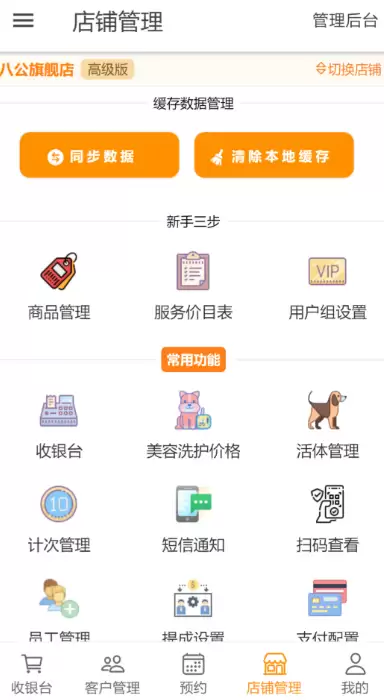Open 短信通知

click(193, 520)
